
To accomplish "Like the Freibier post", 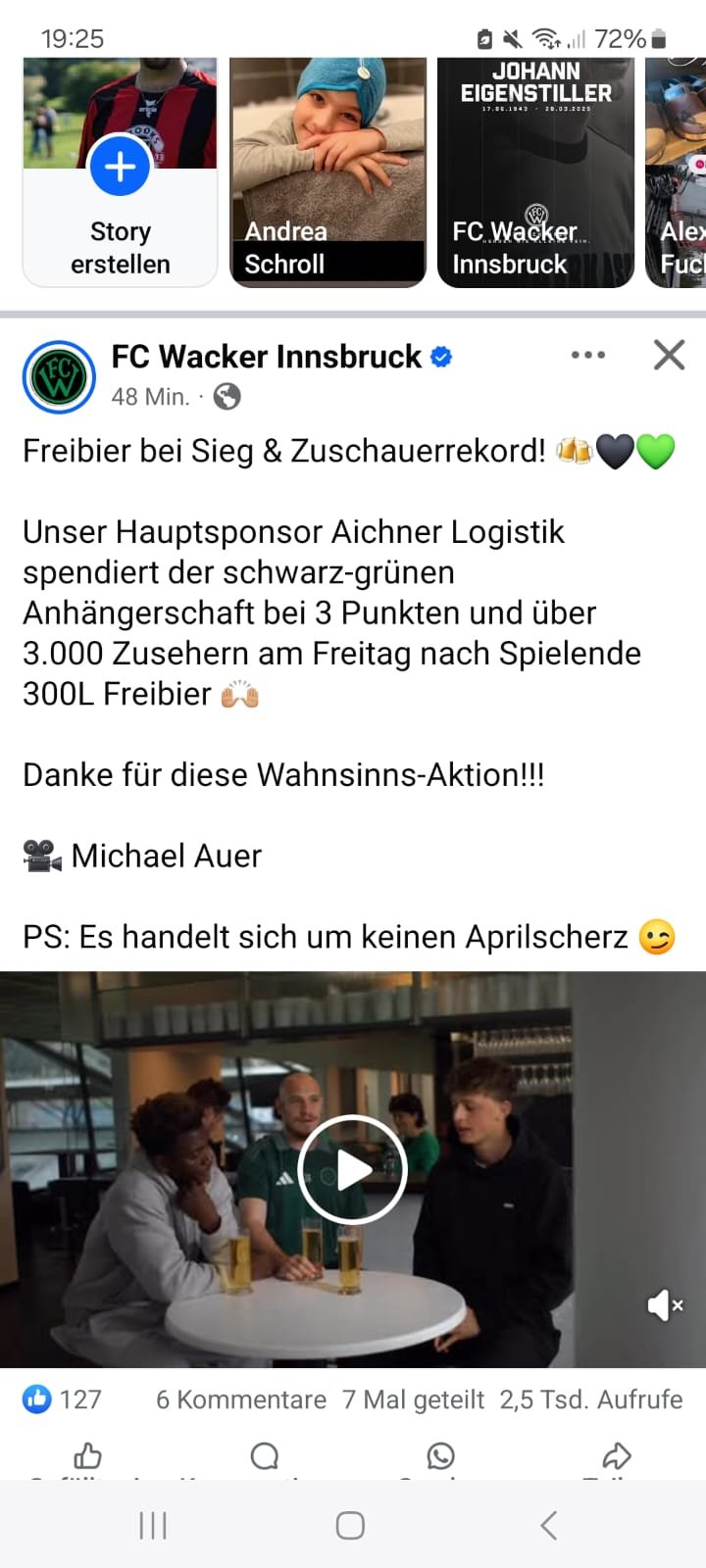I will tap(88, 1456).
